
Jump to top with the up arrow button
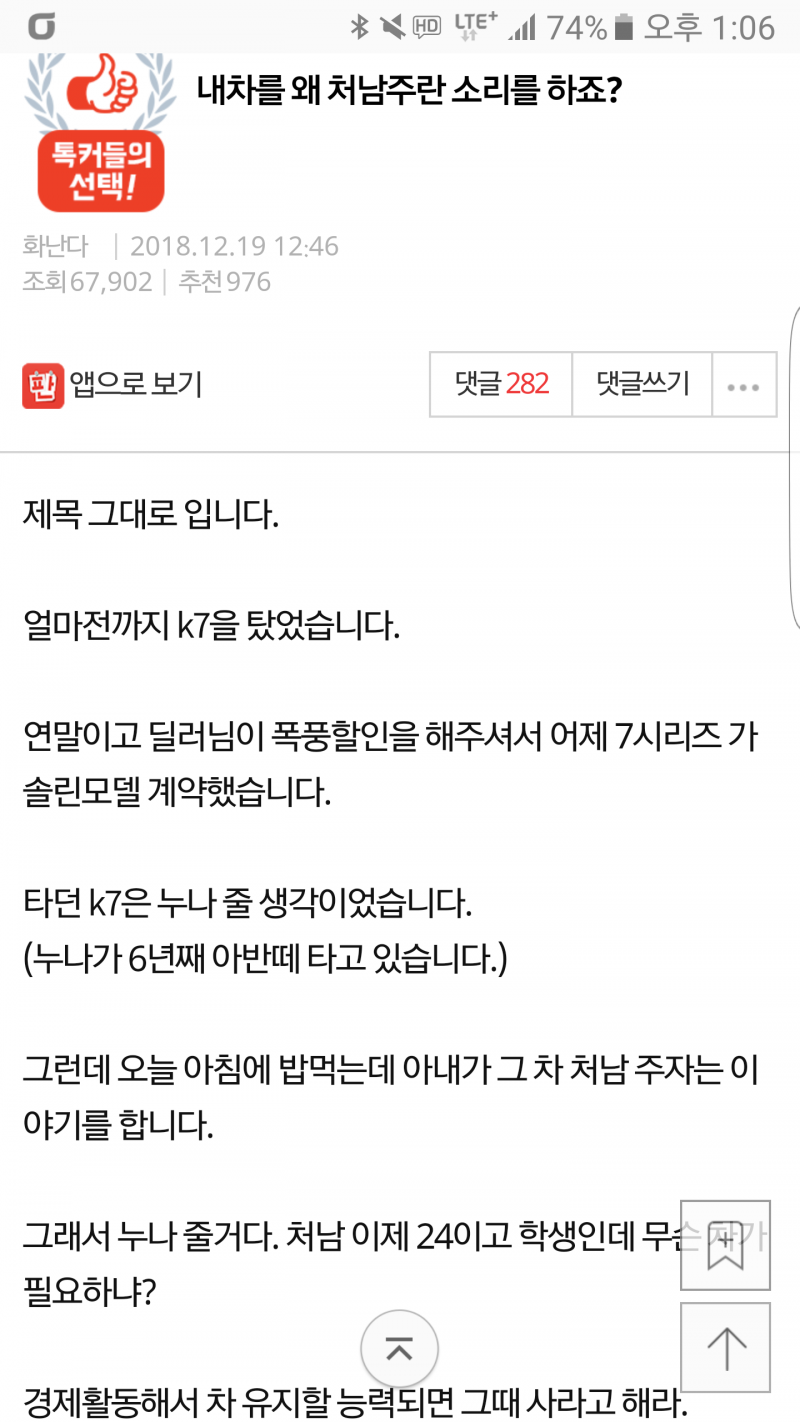pos(725,1347)
